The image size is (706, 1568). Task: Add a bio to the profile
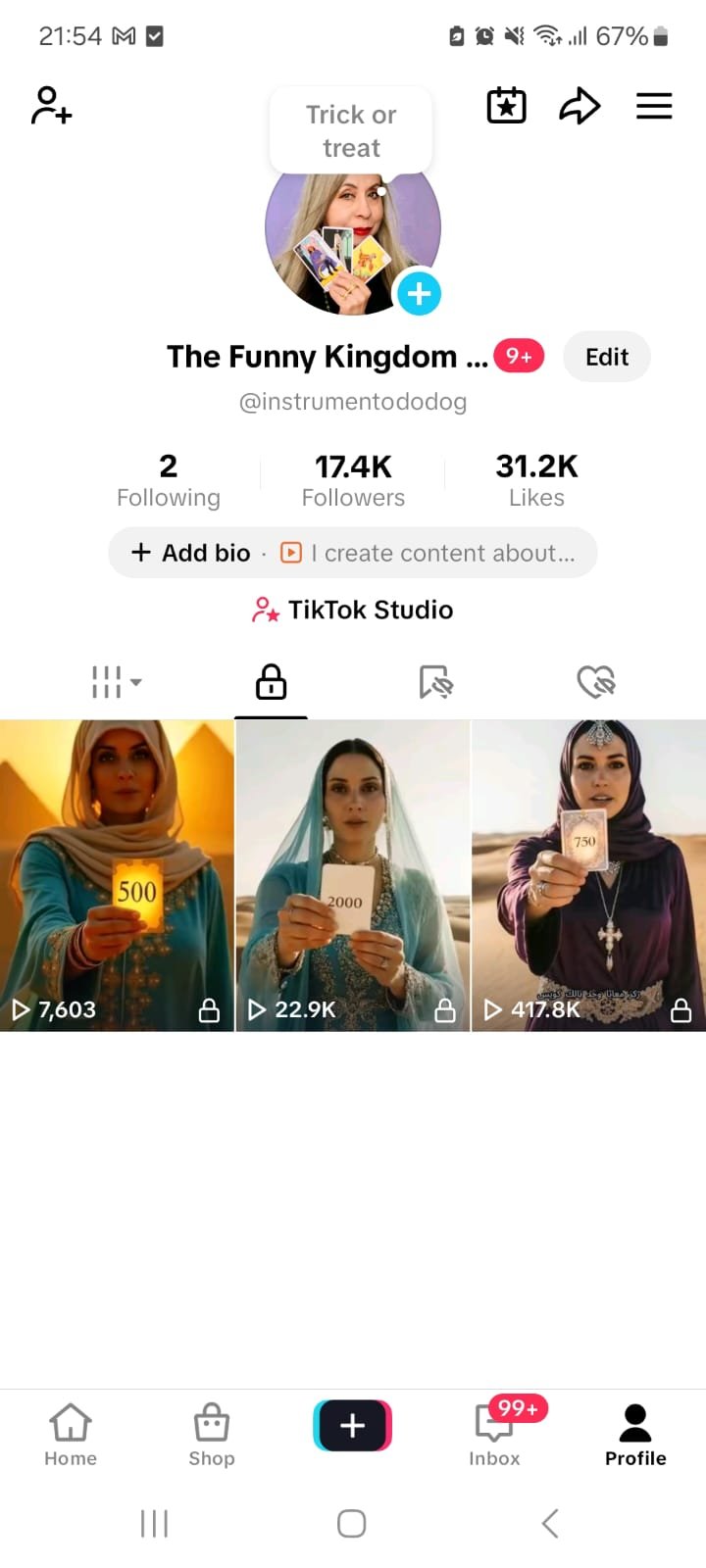(x=192, y=553)
